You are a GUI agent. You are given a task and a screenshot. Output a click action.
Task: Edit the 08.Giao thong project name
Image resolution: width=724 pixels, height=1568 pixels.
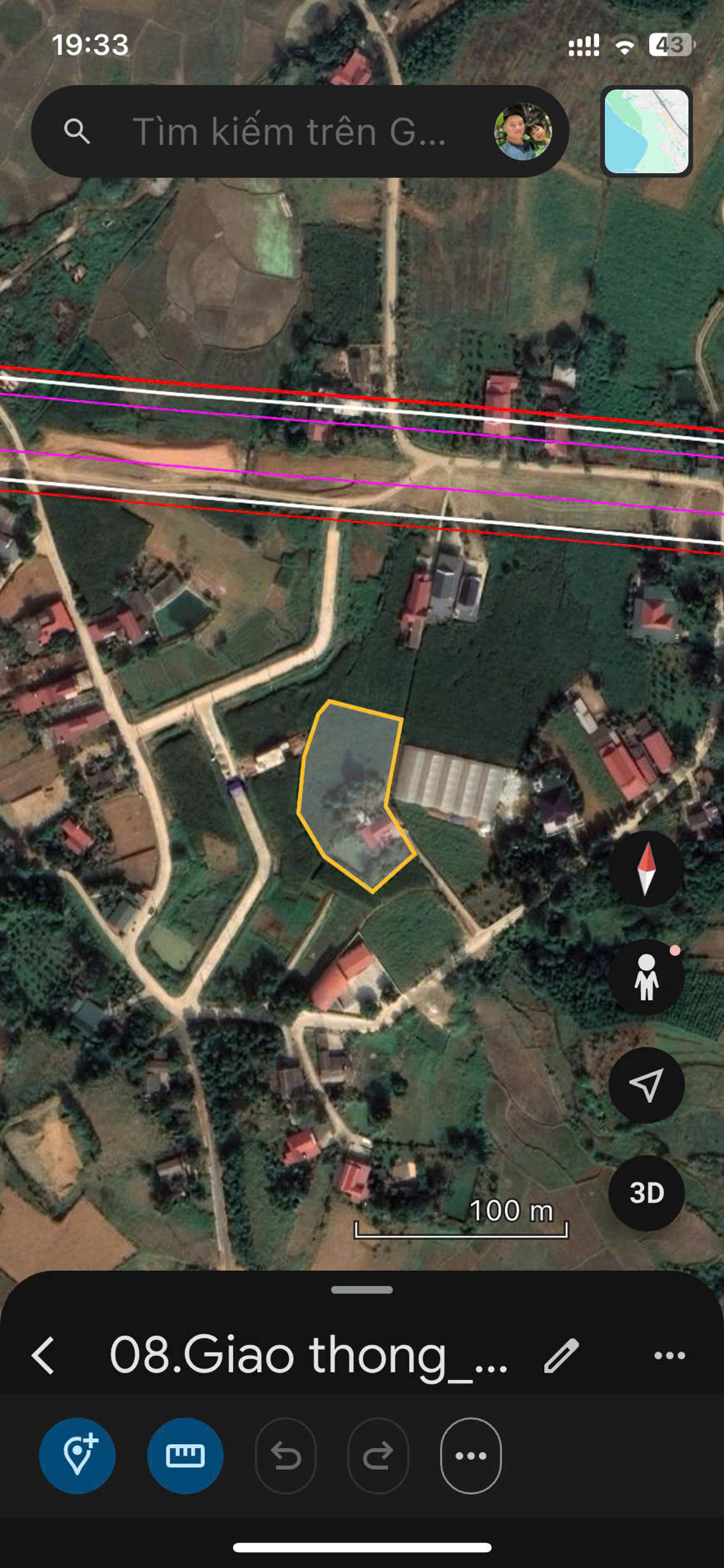point(562,1356)
